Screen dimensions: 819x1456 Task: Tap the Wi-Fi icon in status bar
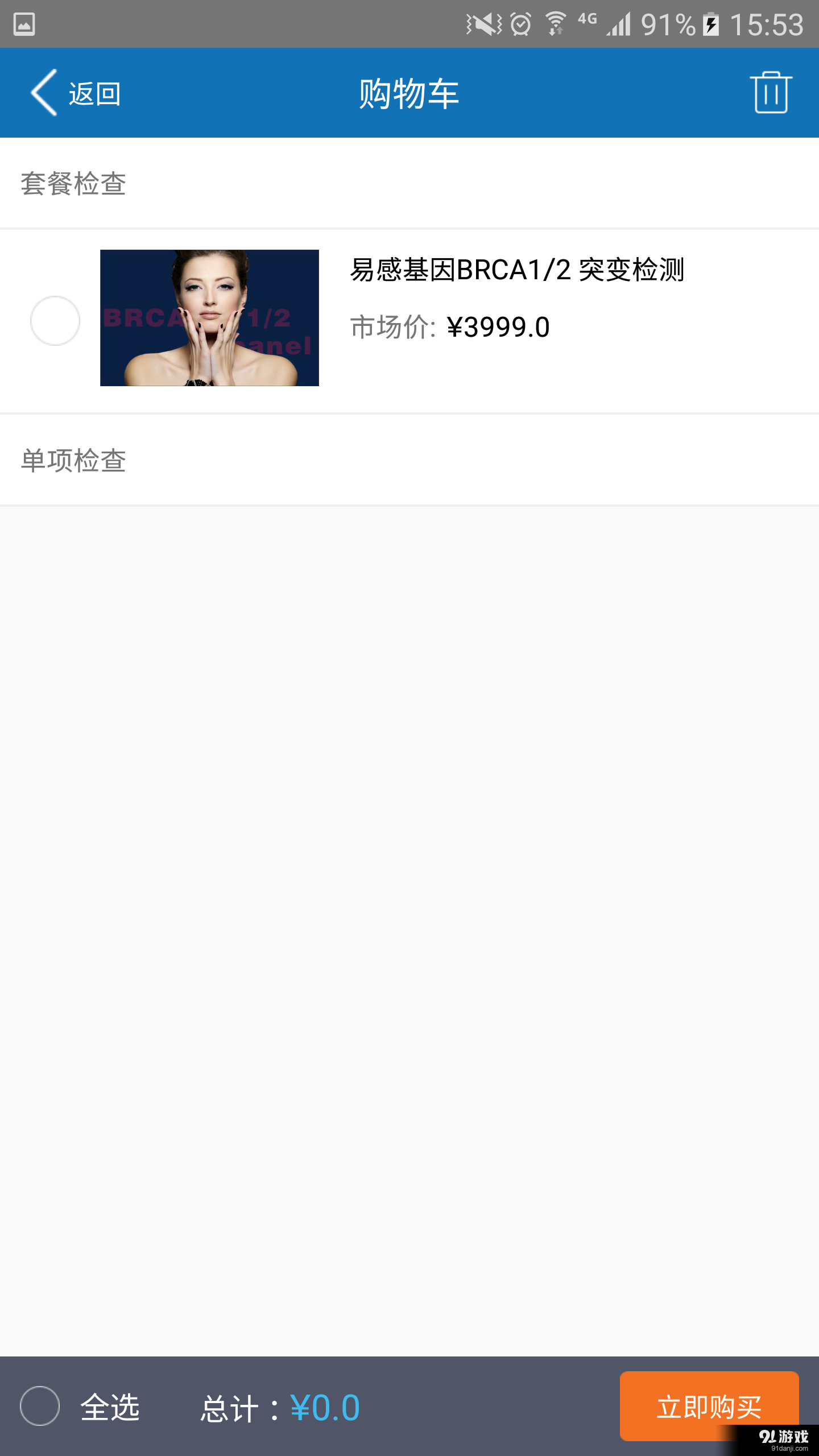tap(555, 24)
